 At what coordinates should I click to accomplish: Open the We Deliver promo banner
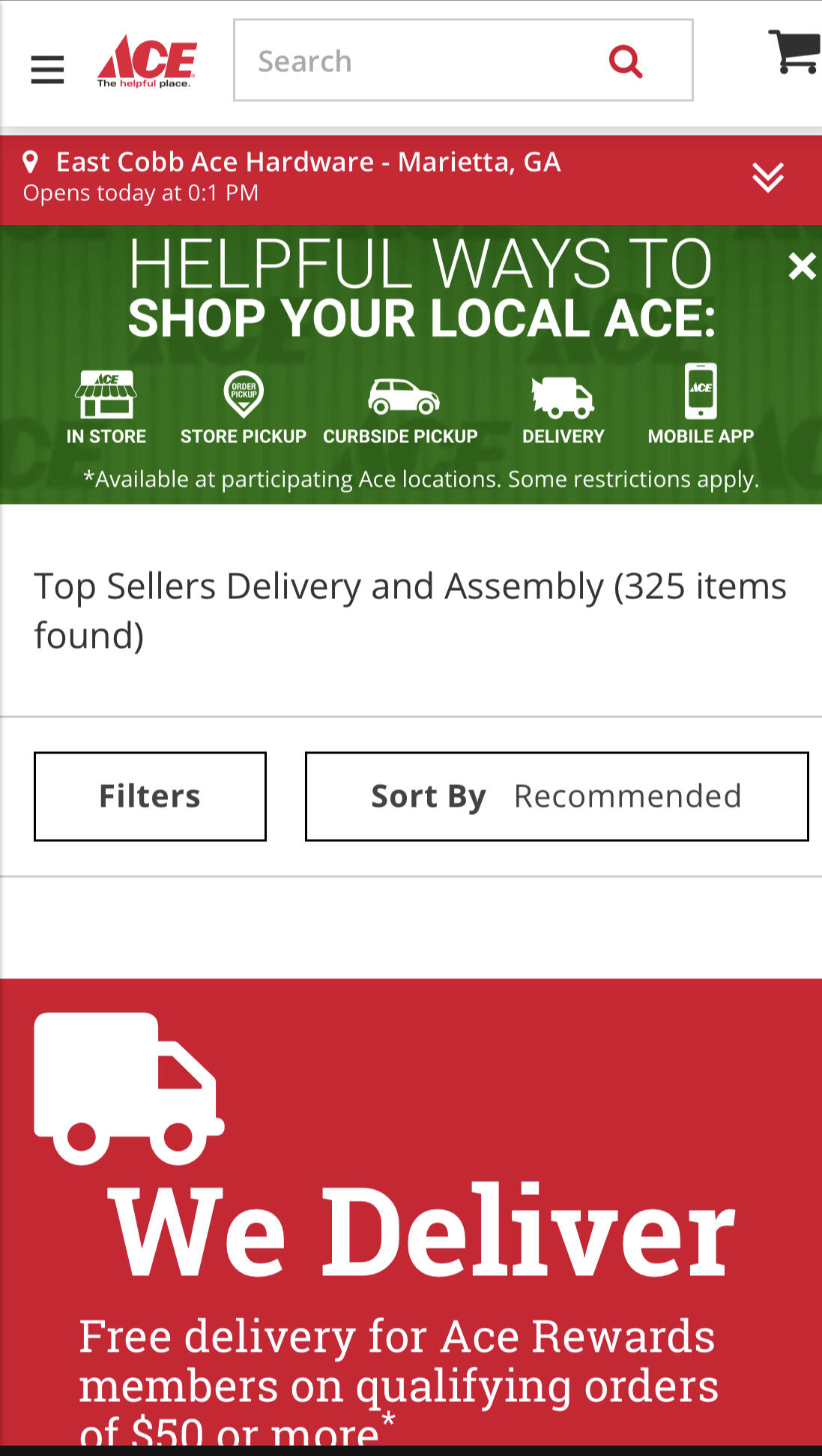click(411, 1215)
